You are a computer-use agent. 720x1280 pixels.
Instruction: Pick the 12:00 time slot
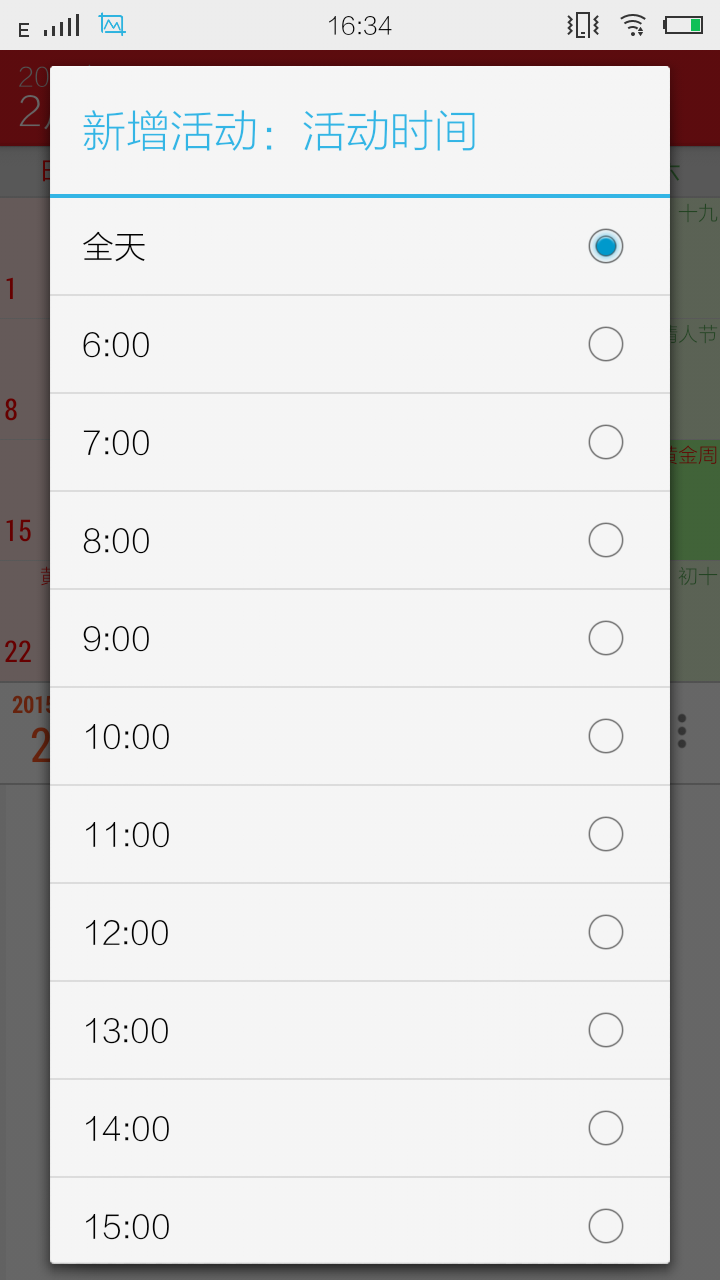[360, 932]
